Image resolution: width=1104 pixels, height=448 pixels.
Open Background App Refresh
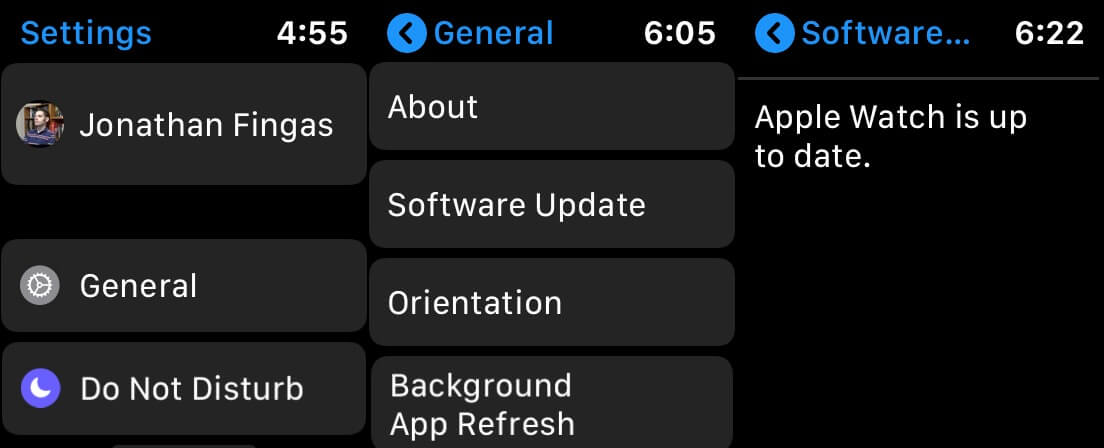(551, 403)
